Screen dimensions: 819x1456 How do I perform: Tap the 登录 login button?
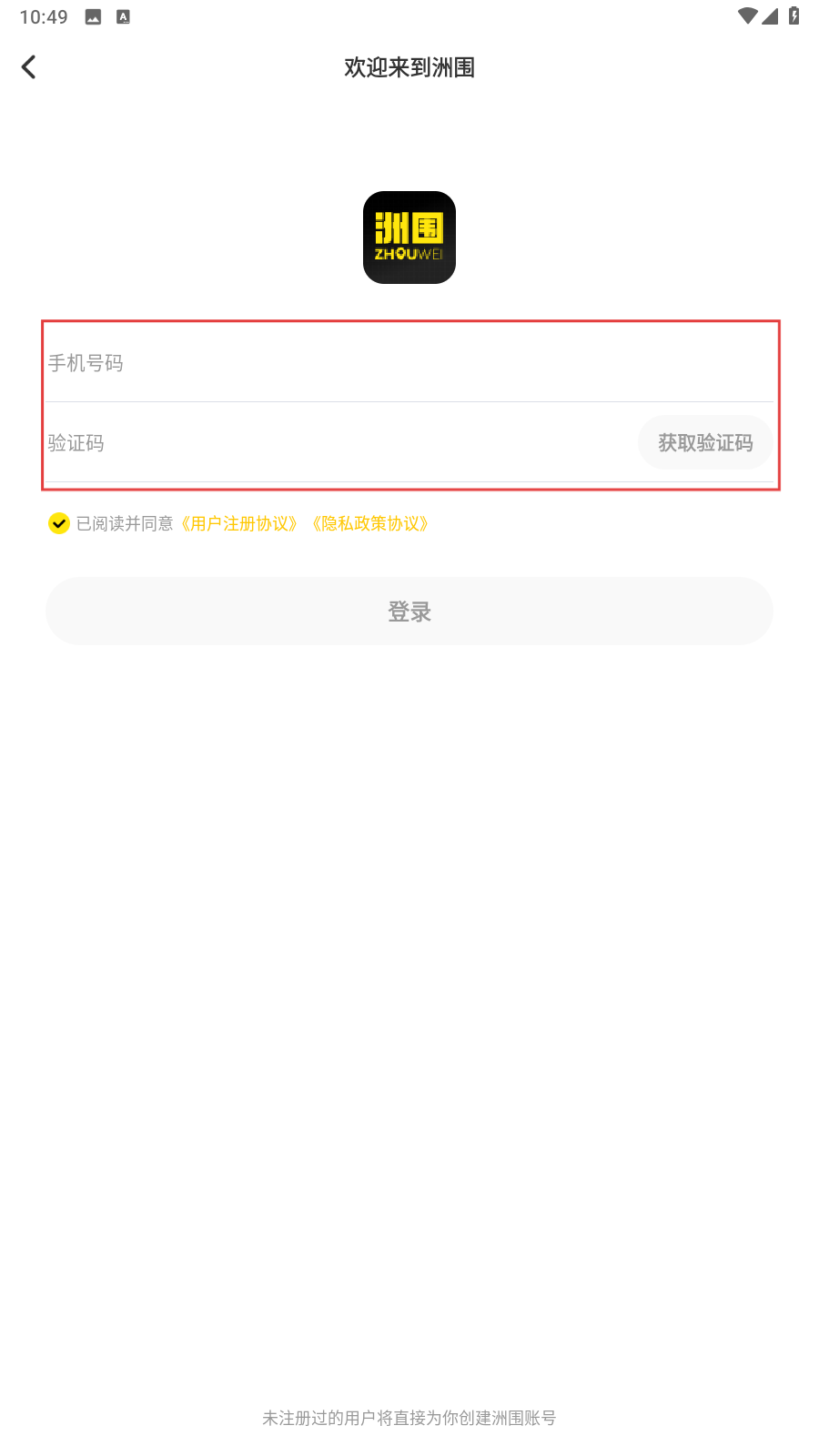[x=409, y=612]
